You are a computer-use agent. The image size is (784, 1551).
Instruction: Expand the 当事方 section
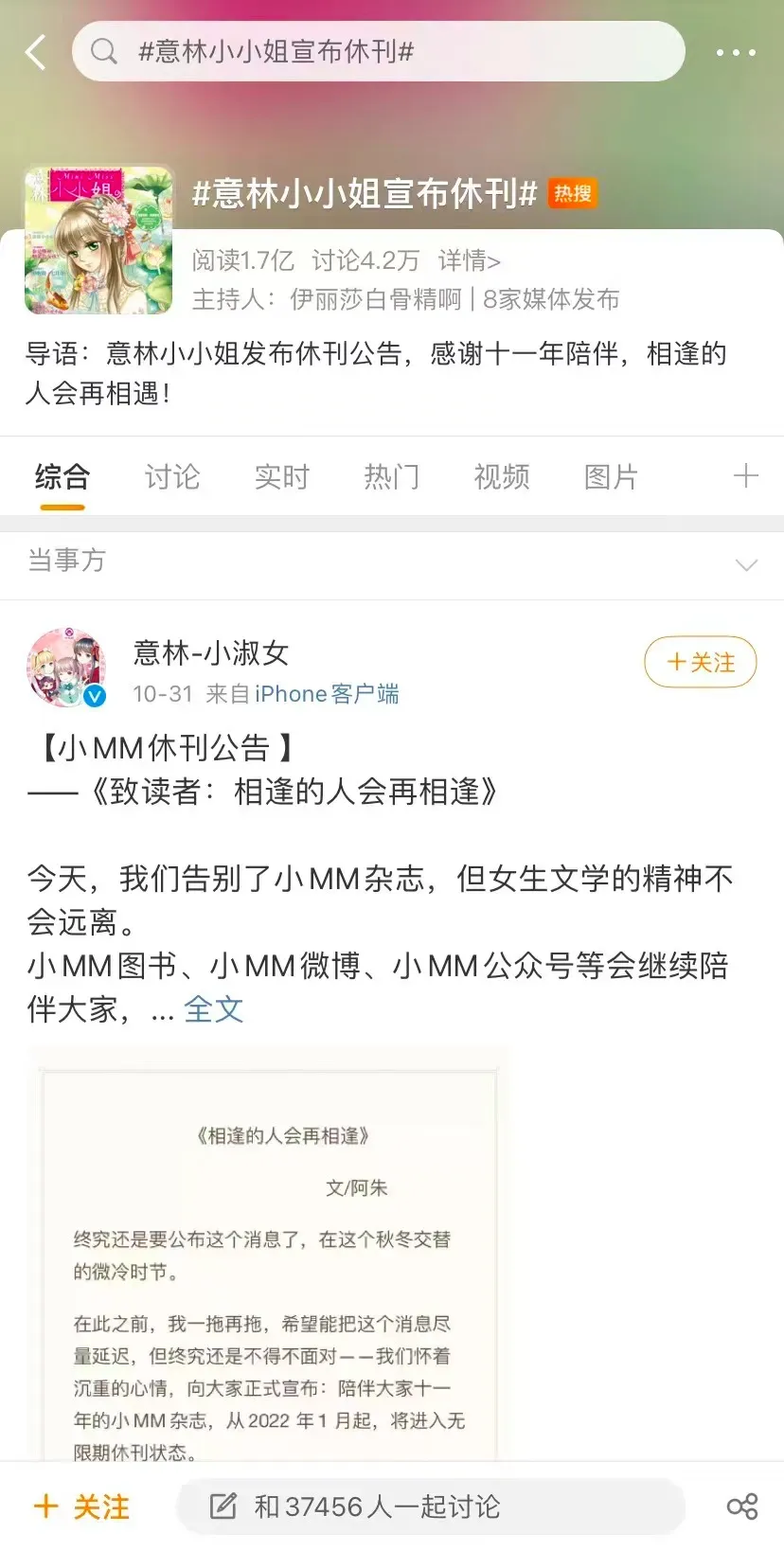click(x=746, y=565)
